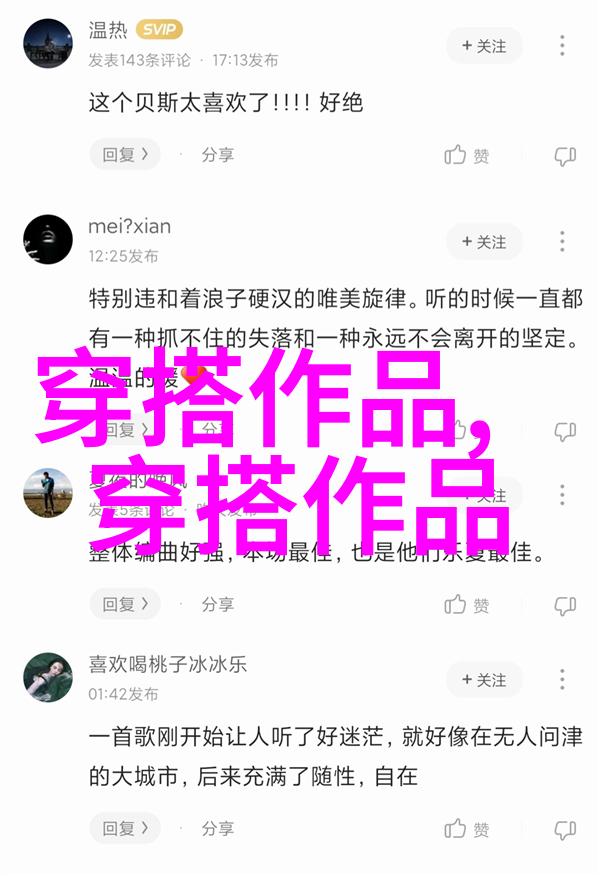Dislike 喜欢喝桃子冰冰乐's comment
This screenshot has height=876, width=600.
(x=565, y=830)
